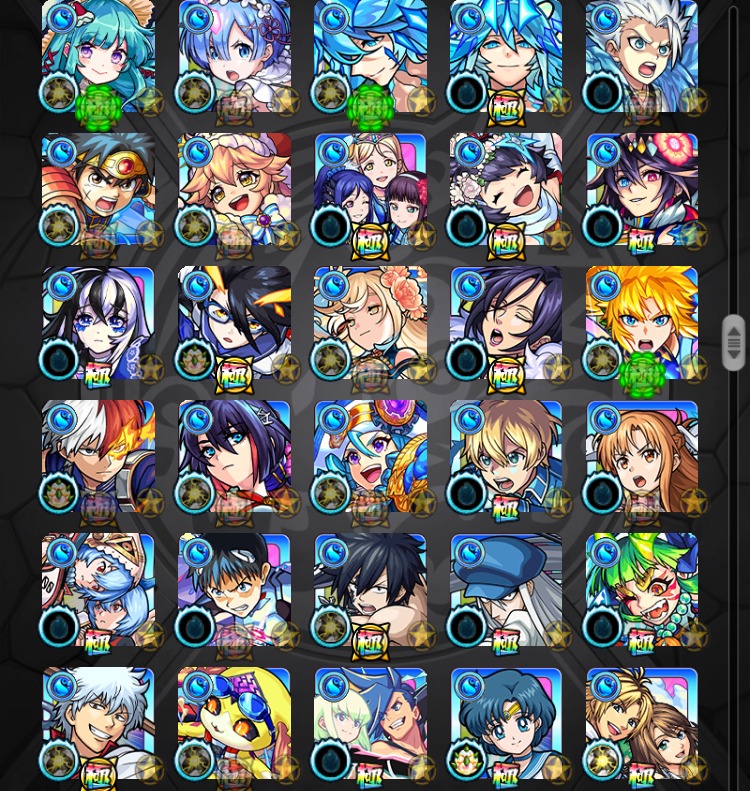750x791 pixels.
Task: Select the blue masked villain with yellow eye
Action: tap(234, 323)
